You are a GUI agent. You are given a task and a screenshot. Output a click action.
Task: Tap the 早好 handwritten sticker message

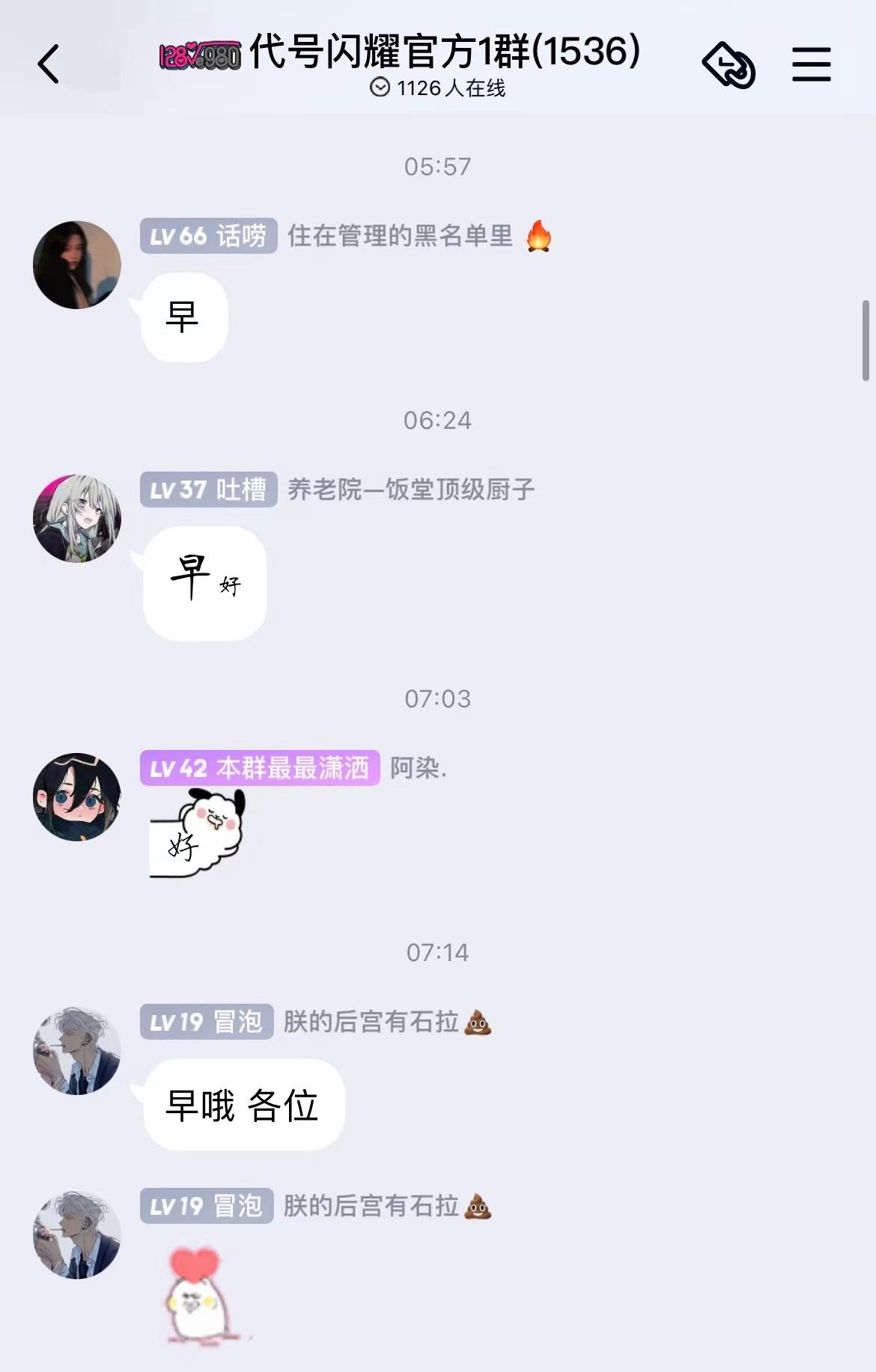pyautogui.click(x=204, y=582)
